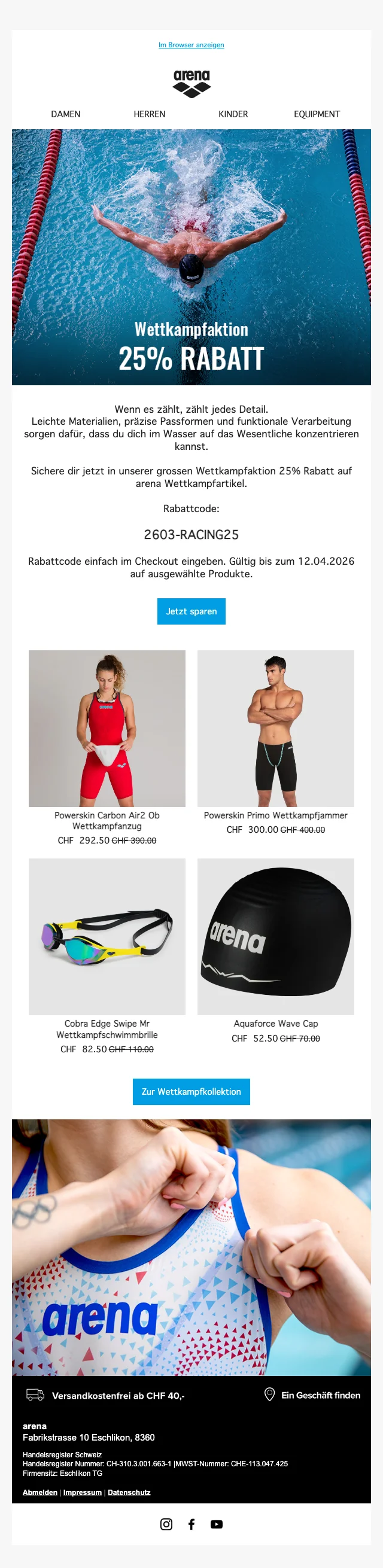Go to the KINDER category

233,114
